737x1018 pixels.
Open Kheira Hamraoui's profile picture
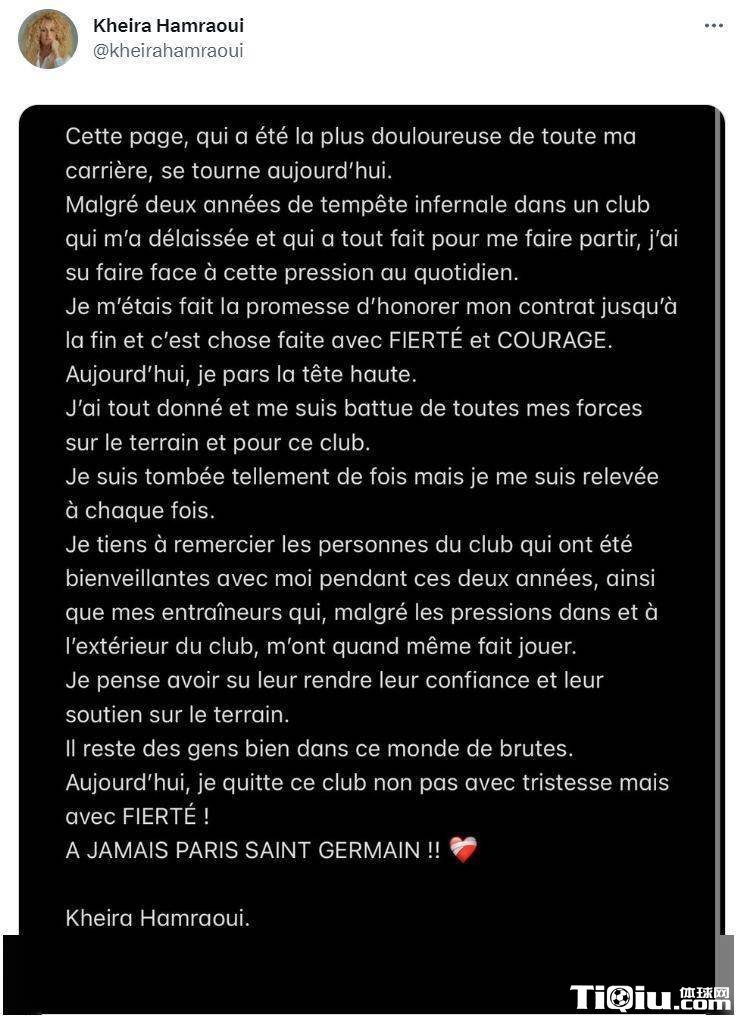click(x=47, y=38)
